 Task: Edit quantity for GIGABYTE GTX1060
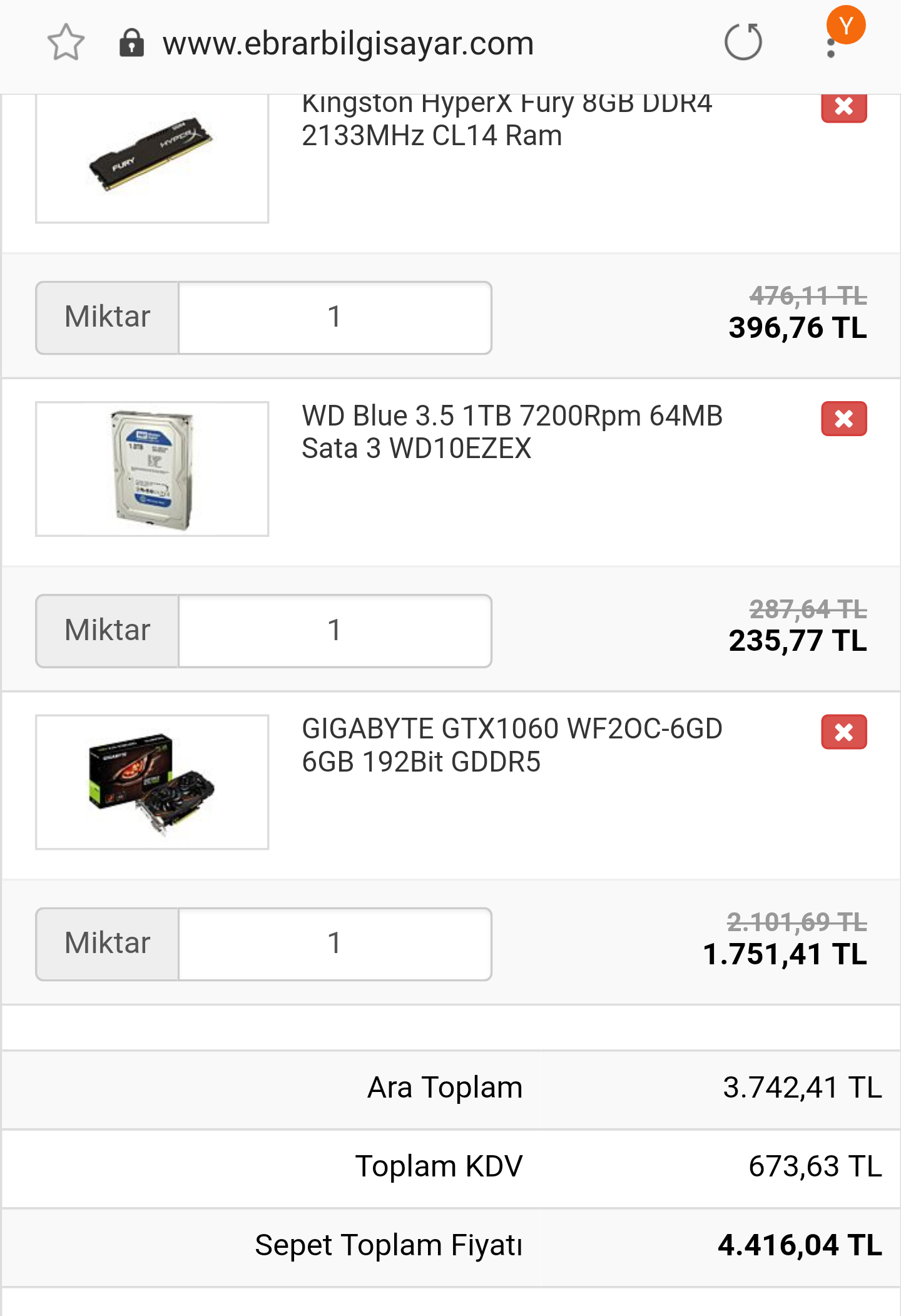click(335, 944)
